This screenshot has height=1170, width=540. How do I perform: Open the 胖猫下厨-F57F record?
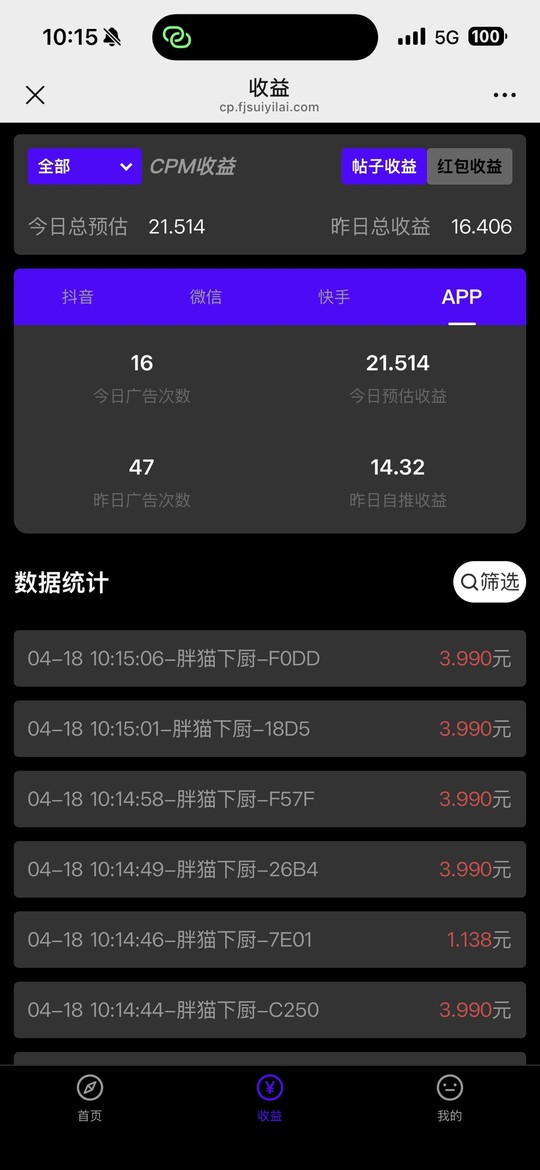(270, 798)
